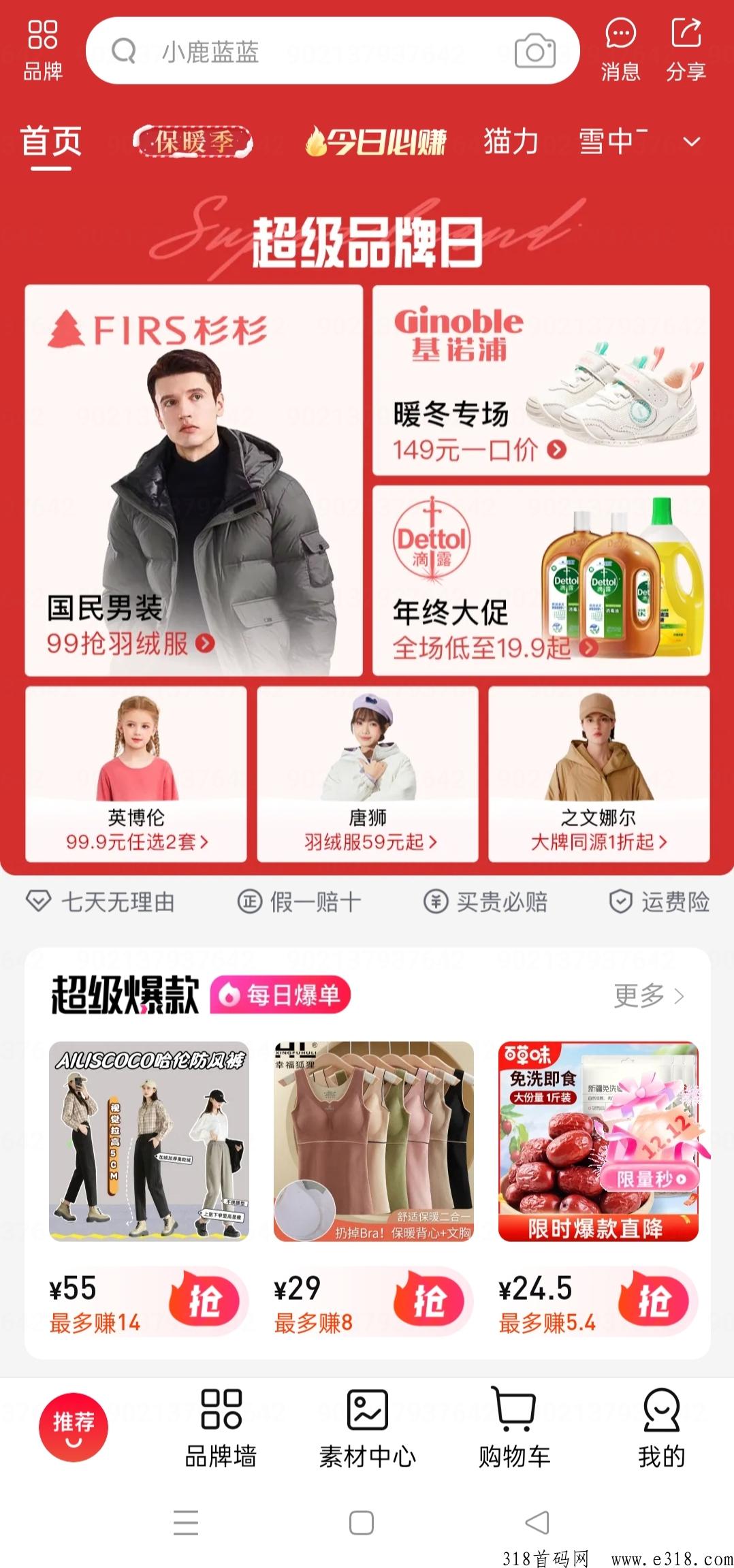Tap the search box showing 小鹿蓝蓝

pyautogui.click(x=332, y=51)
